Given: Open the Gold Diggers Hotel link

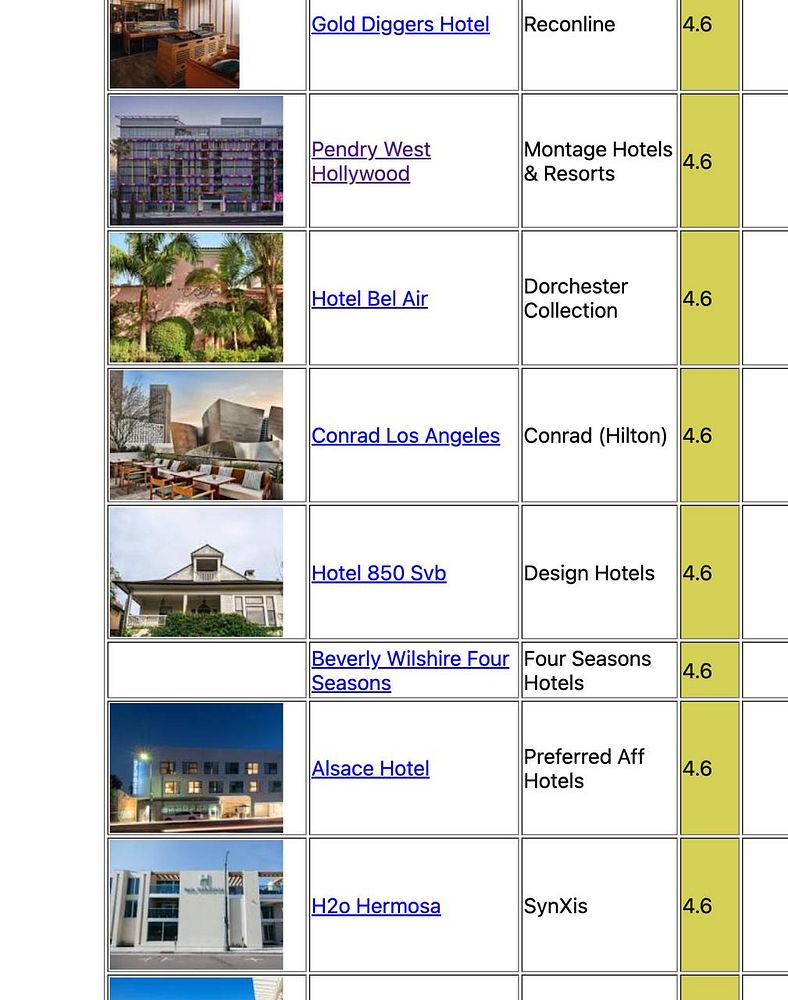Looking at the screenshot, I should pos(400,25).
